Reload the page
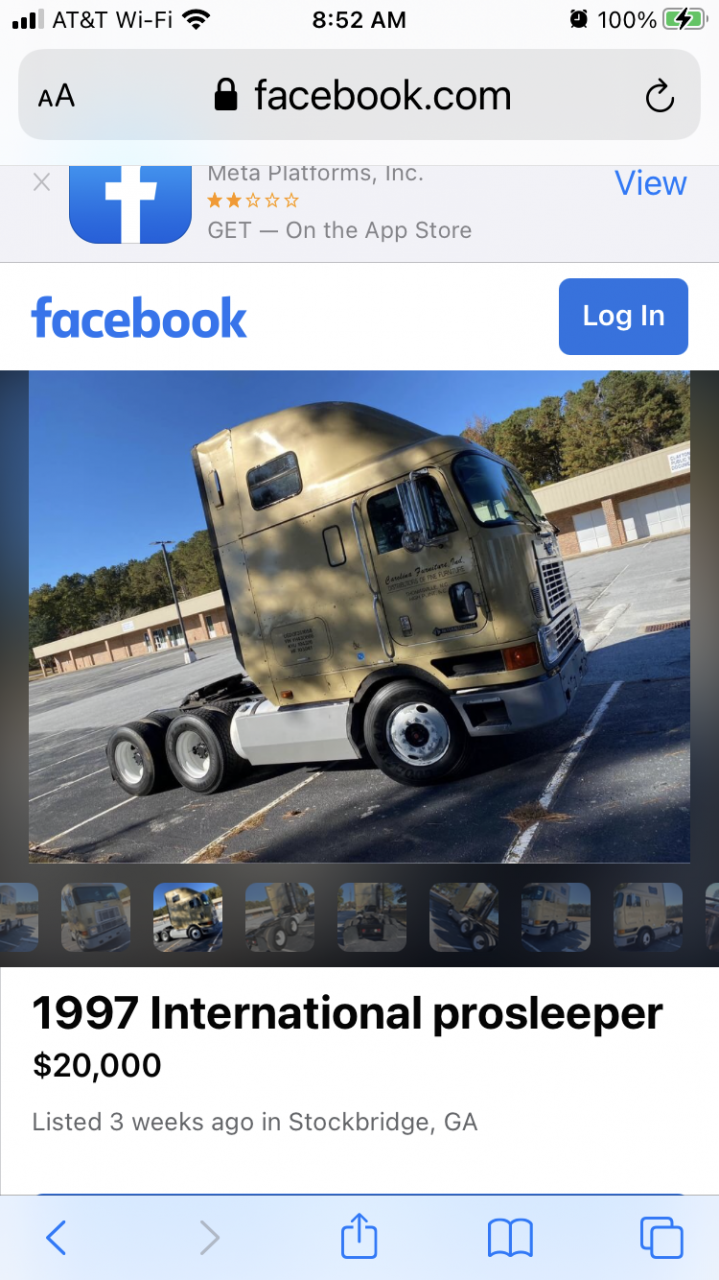719x1280 pixels. point(659,97)
